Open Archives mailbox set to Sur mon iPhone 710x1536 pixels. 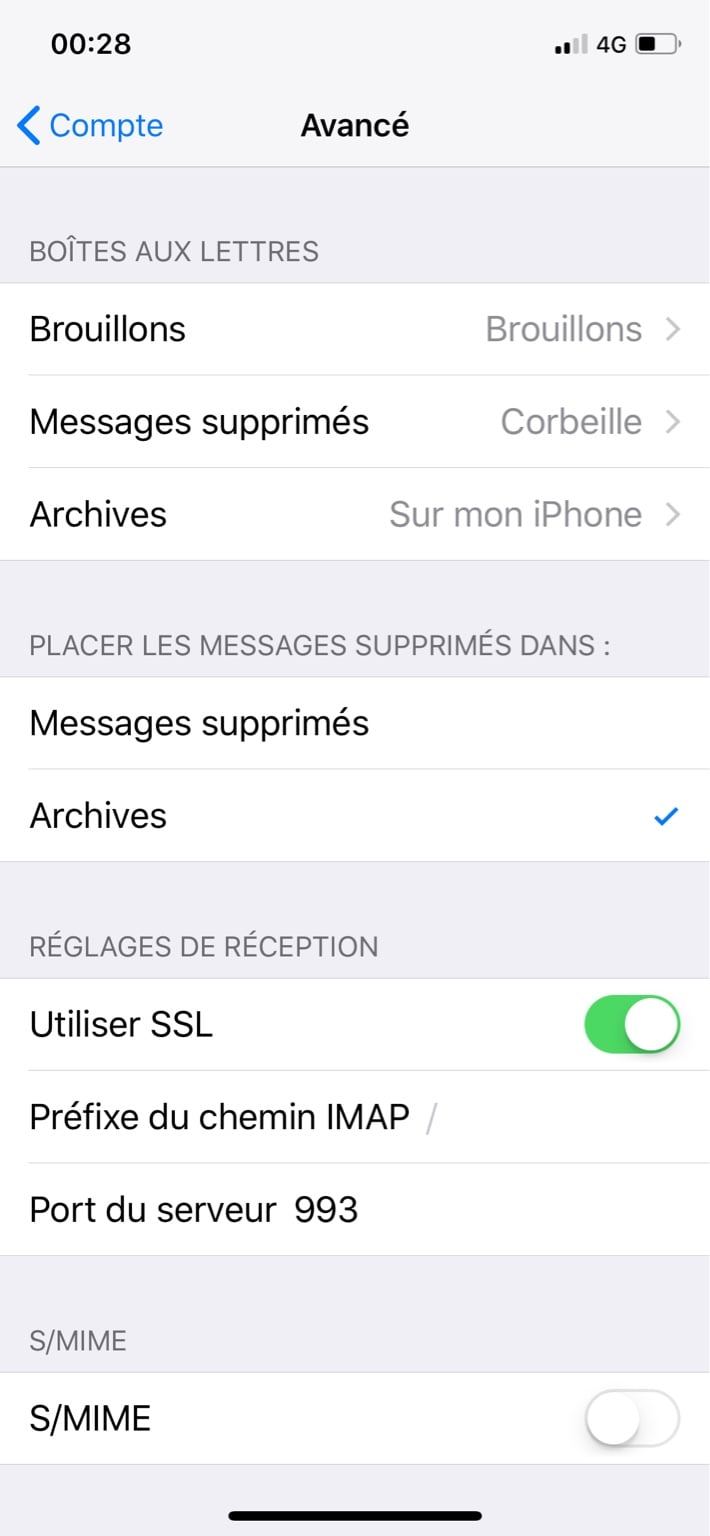(355, 514)
